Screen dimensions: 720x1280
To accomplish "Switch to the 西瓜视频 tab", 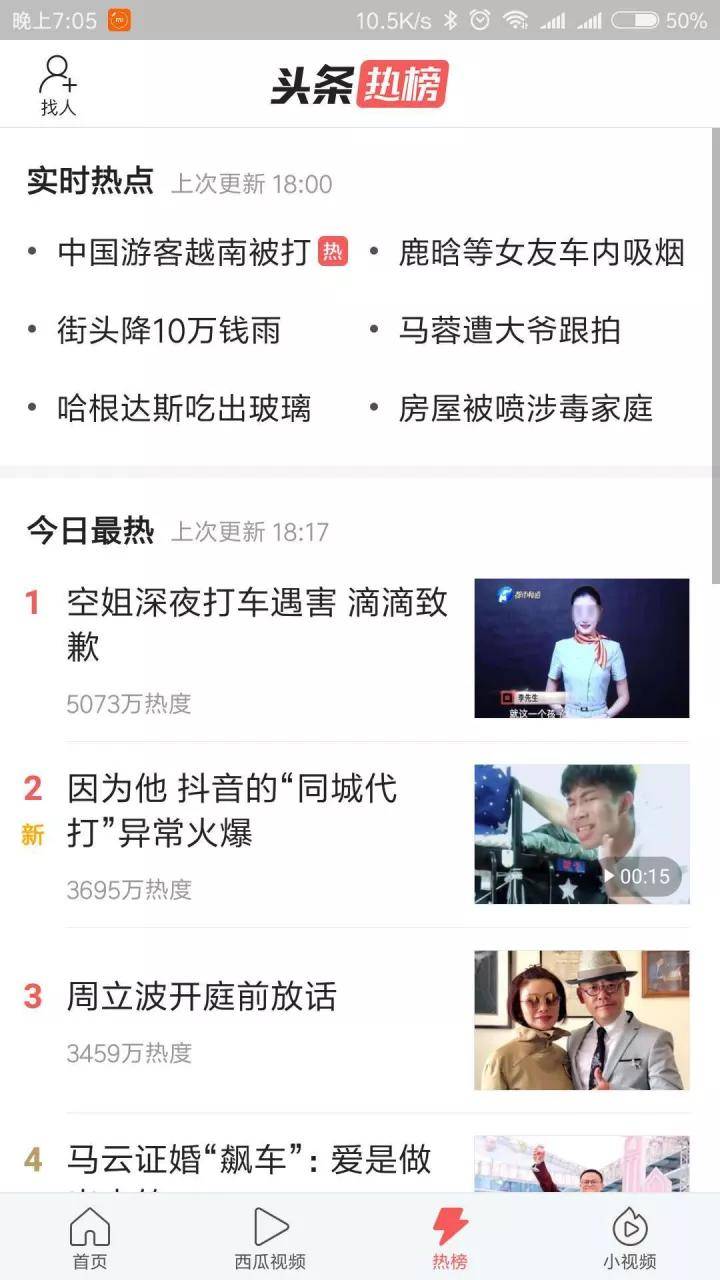I will [269, 1238].
